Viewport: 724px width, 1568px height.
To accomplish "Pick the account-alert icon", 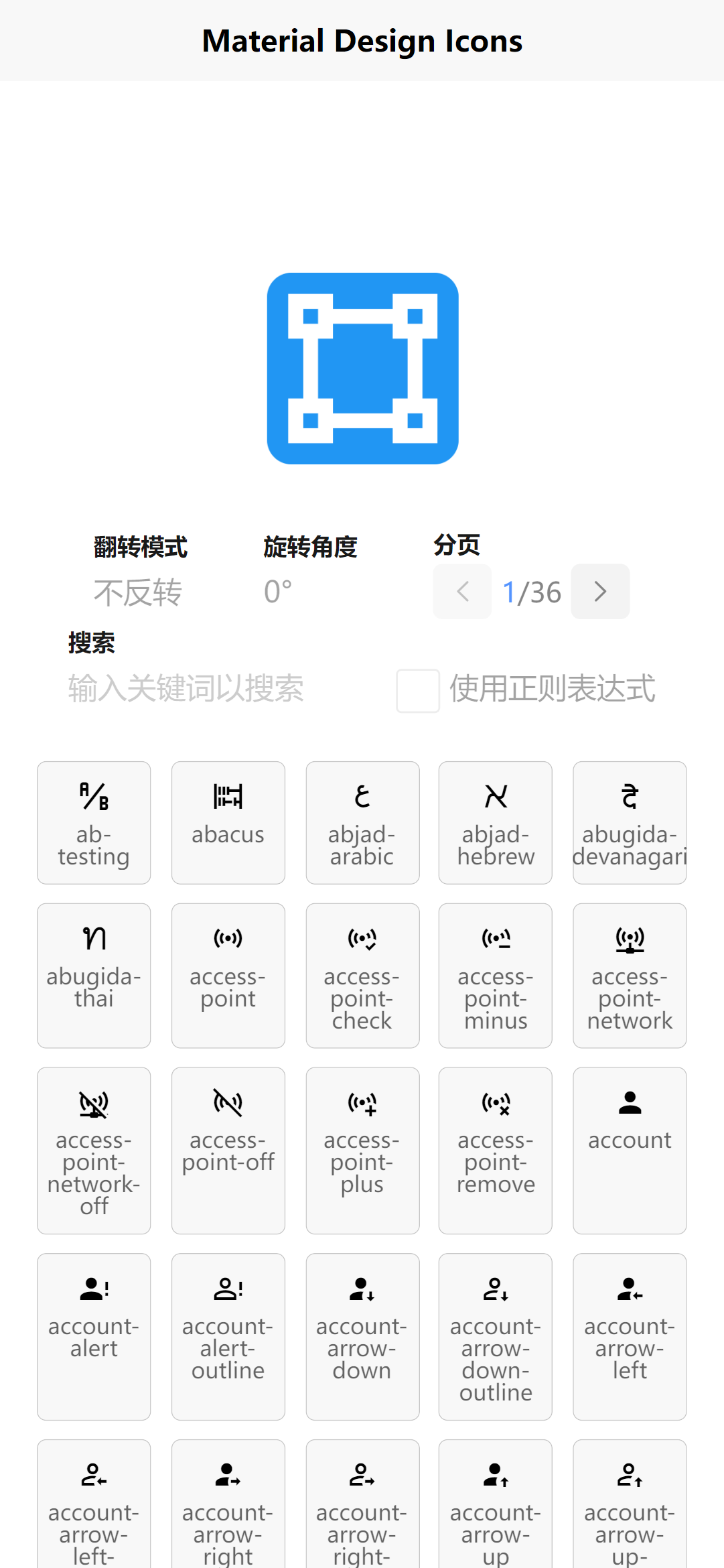I will coord(94,1336).
